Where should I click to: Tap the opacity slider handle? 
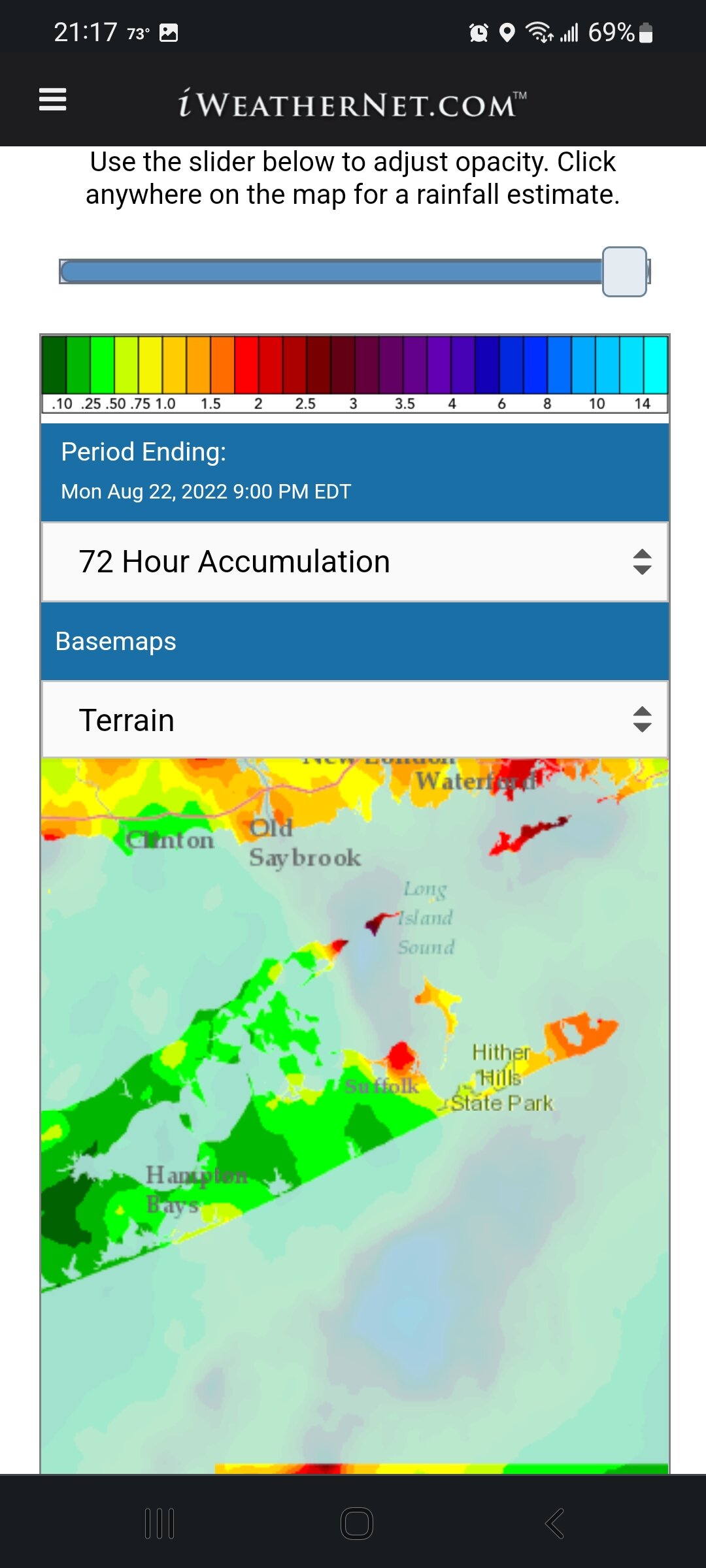click(624, 272)
